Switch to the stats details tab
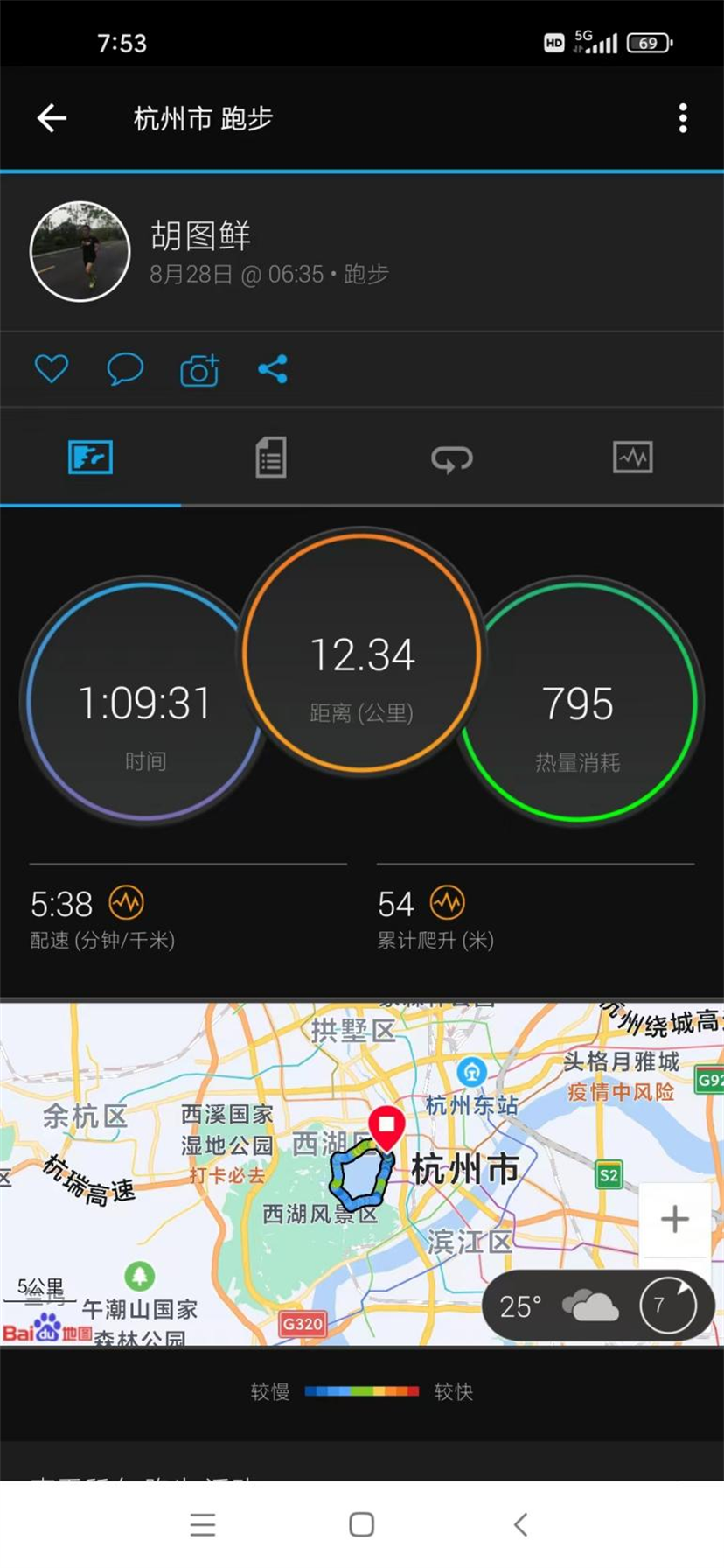The image size is (724, 1568). 271,458
